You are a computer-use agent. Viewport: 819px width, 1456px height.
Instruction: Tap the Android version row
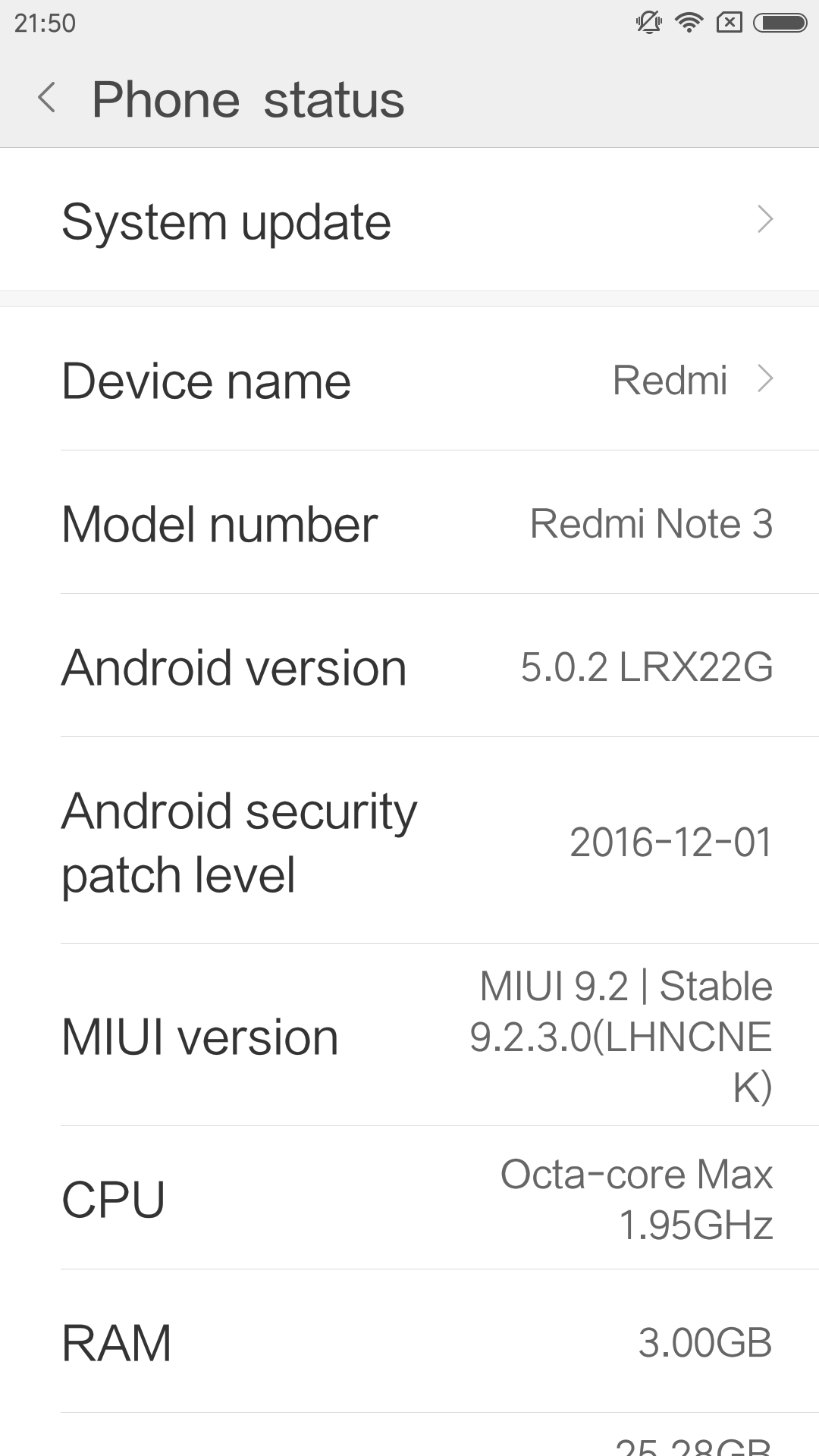(x=409, y=666)
